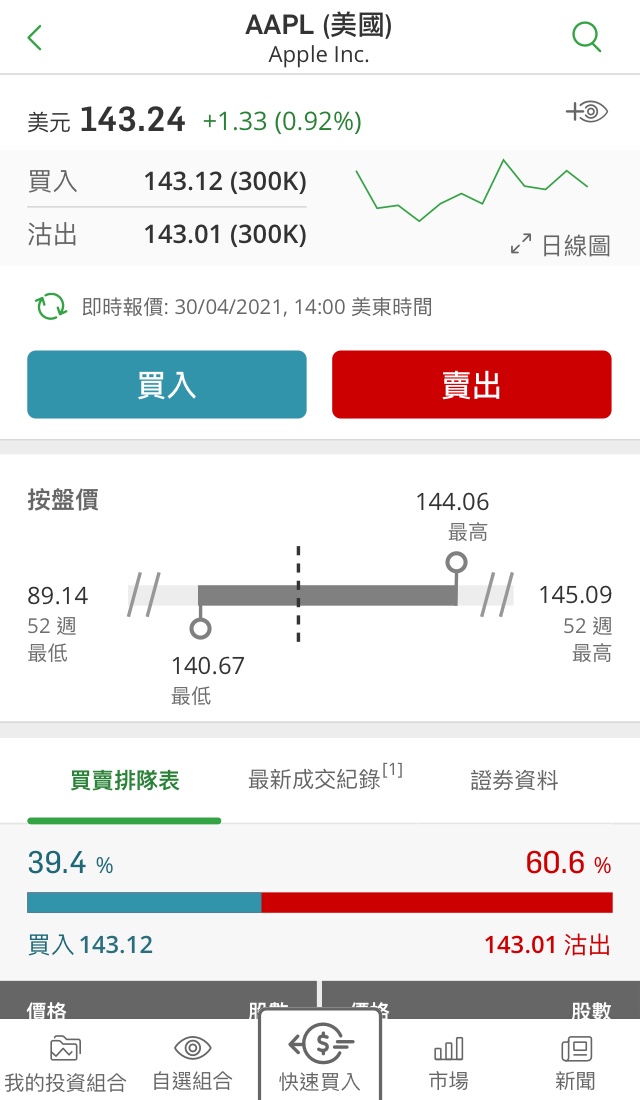Open 我的投資組合 in the bottom bar
The height and width of the screenshot is (1100, 640).
(x=65, y=1064)
